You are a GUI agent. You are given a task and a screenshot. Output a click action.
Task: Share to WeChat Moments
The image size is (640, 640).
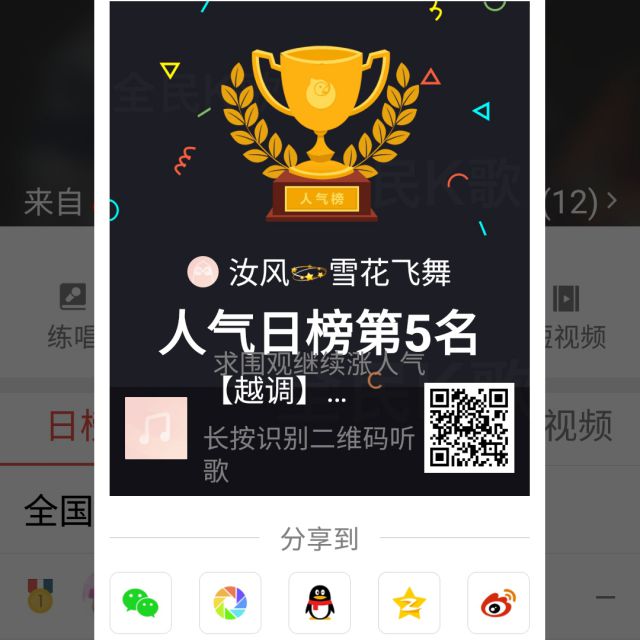pos(230,602)
